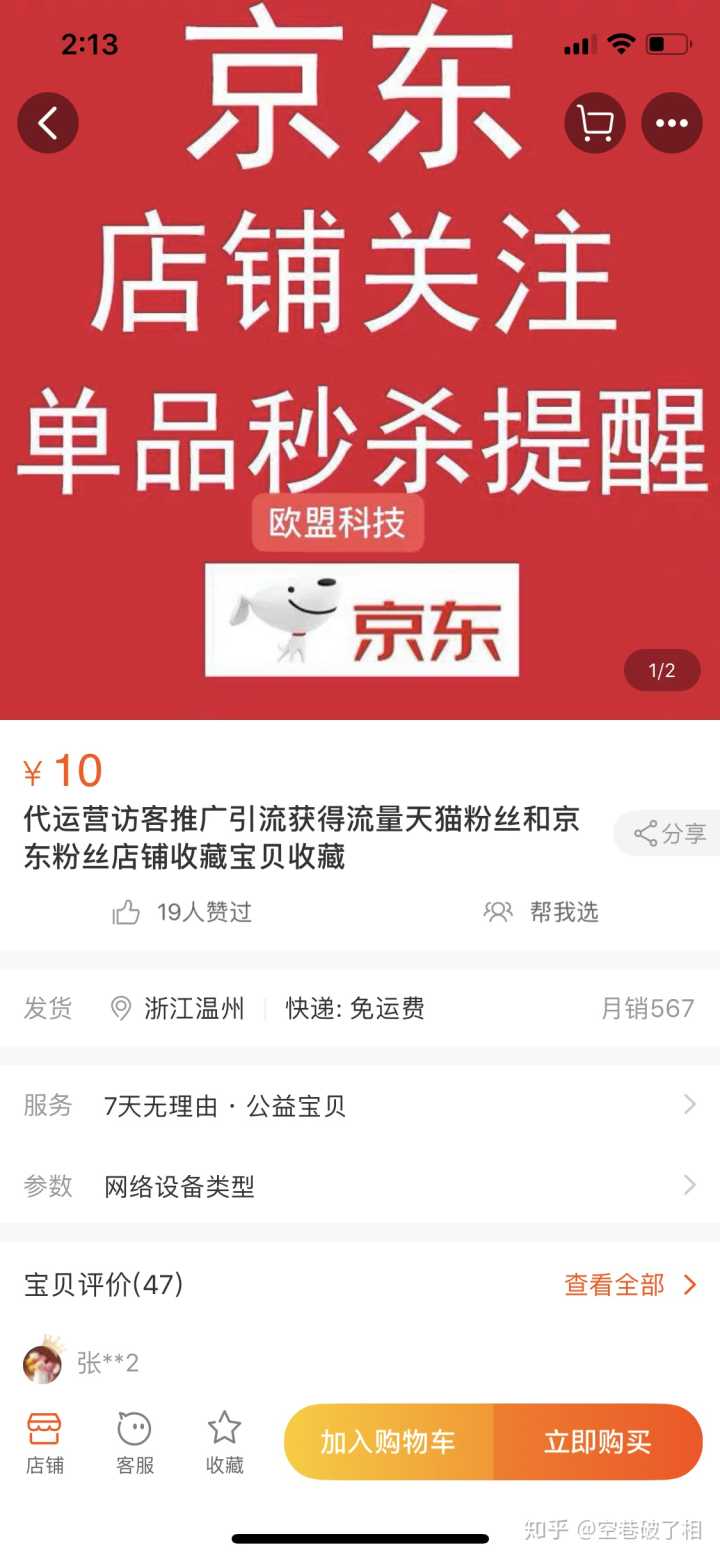
Task: Open the shopping cart icon
Action: pos(595,123)
